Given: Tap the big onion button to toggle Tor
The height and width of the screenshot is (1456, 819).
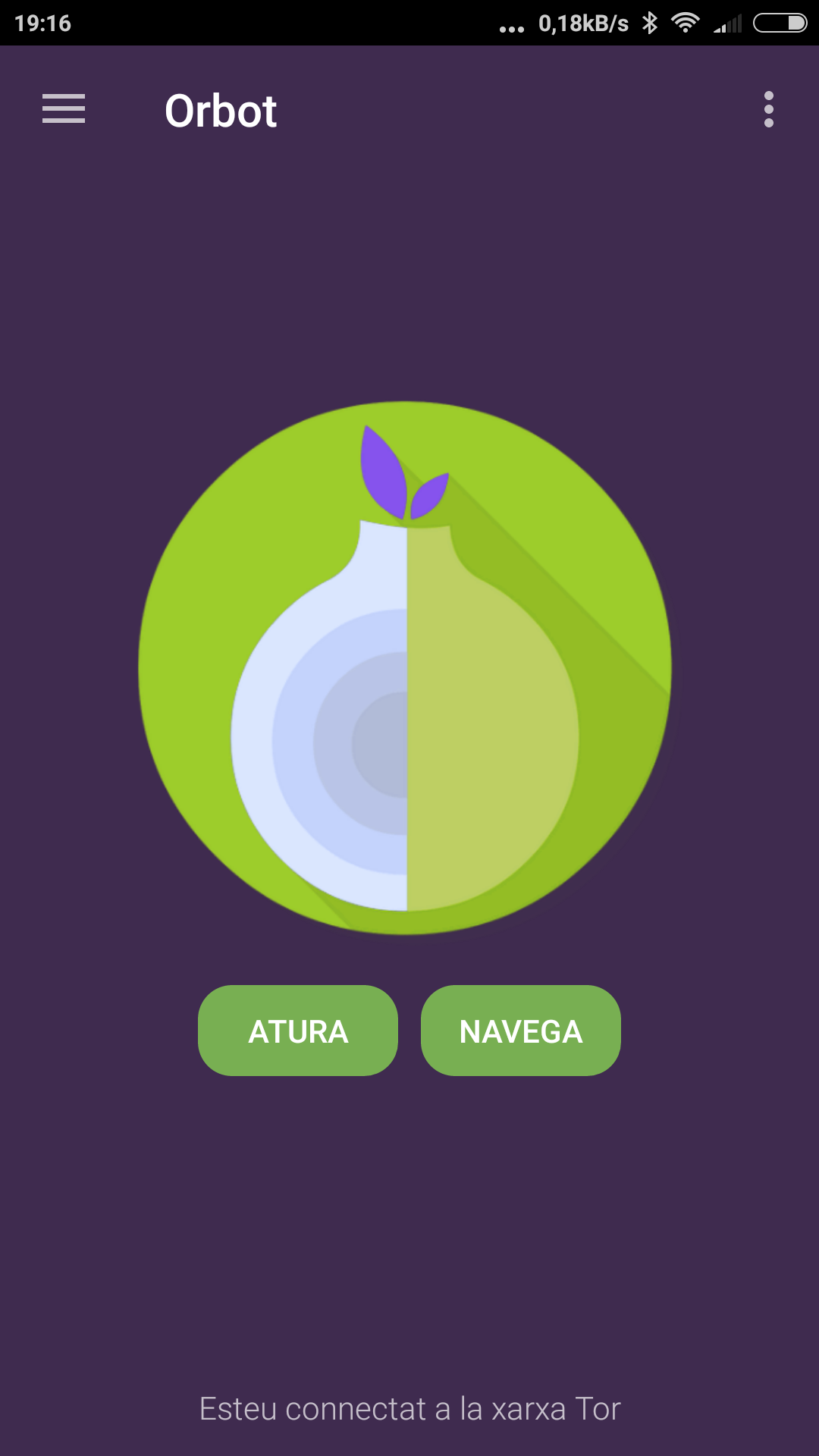Looking at the screenshot, I should pos(405,667).
